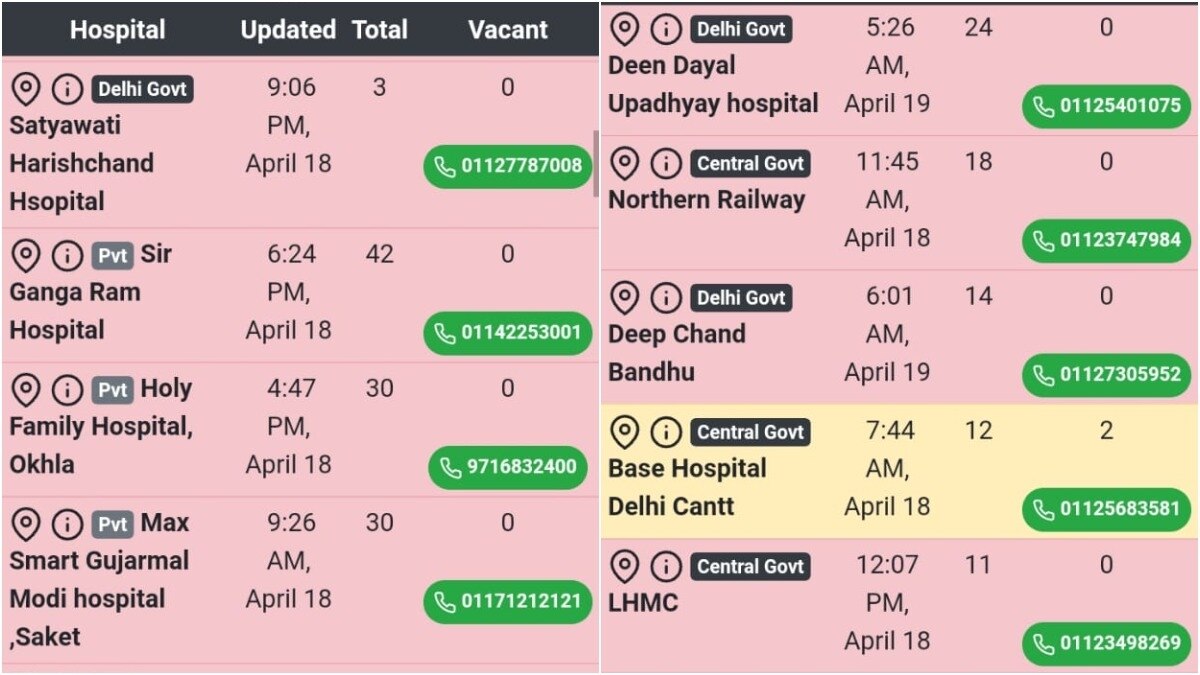The width and height of the screenshot is (1200, 675).
Task: View info details of LHMC
Action: [666, 567]
